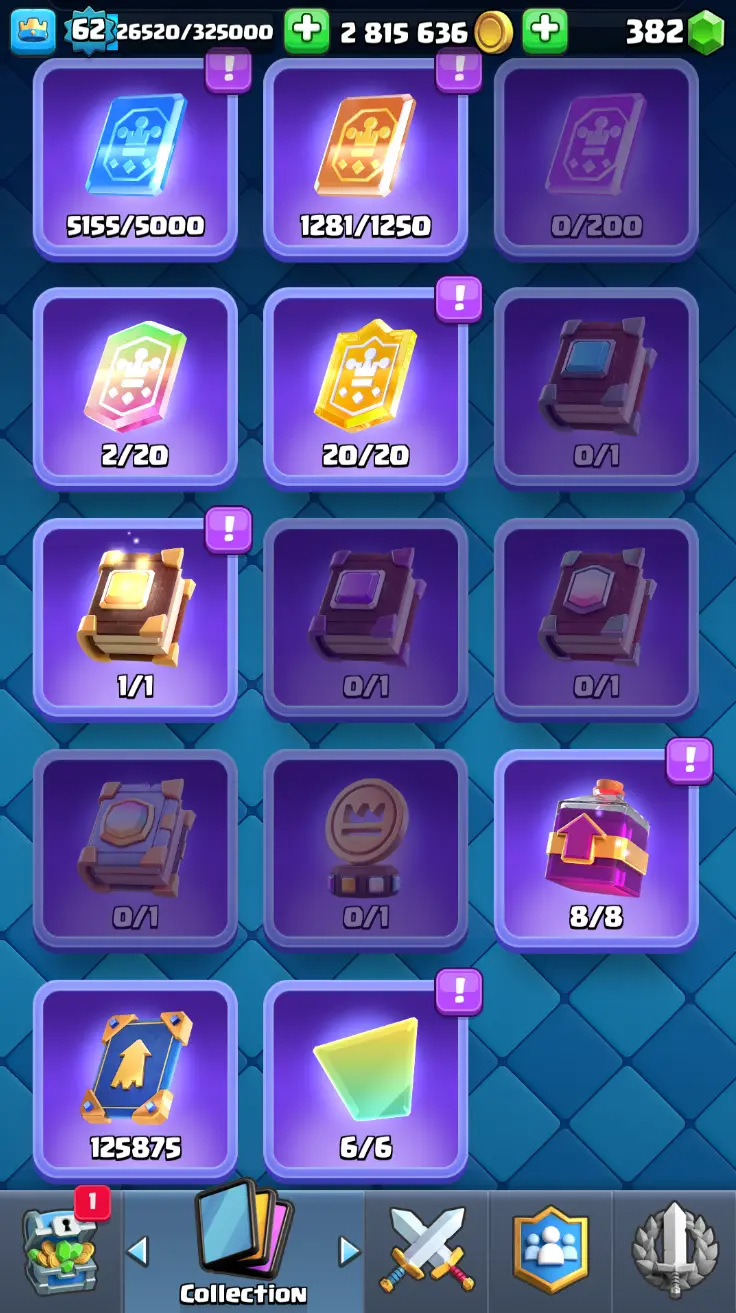
Task: Open the king level crown icon
Action: pyautogui.click(x=32, y=31)
